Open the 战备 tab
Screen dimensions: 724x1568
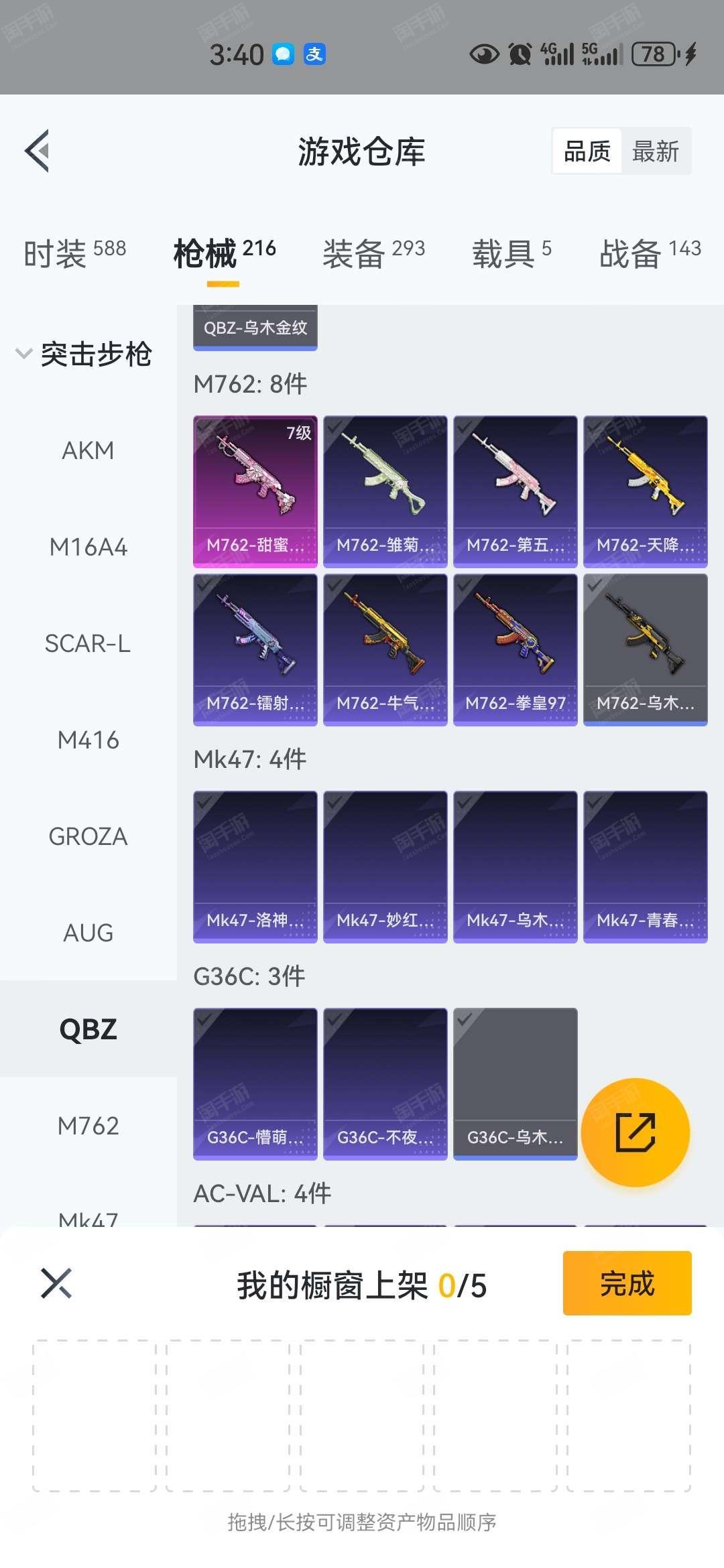(650, 253)
